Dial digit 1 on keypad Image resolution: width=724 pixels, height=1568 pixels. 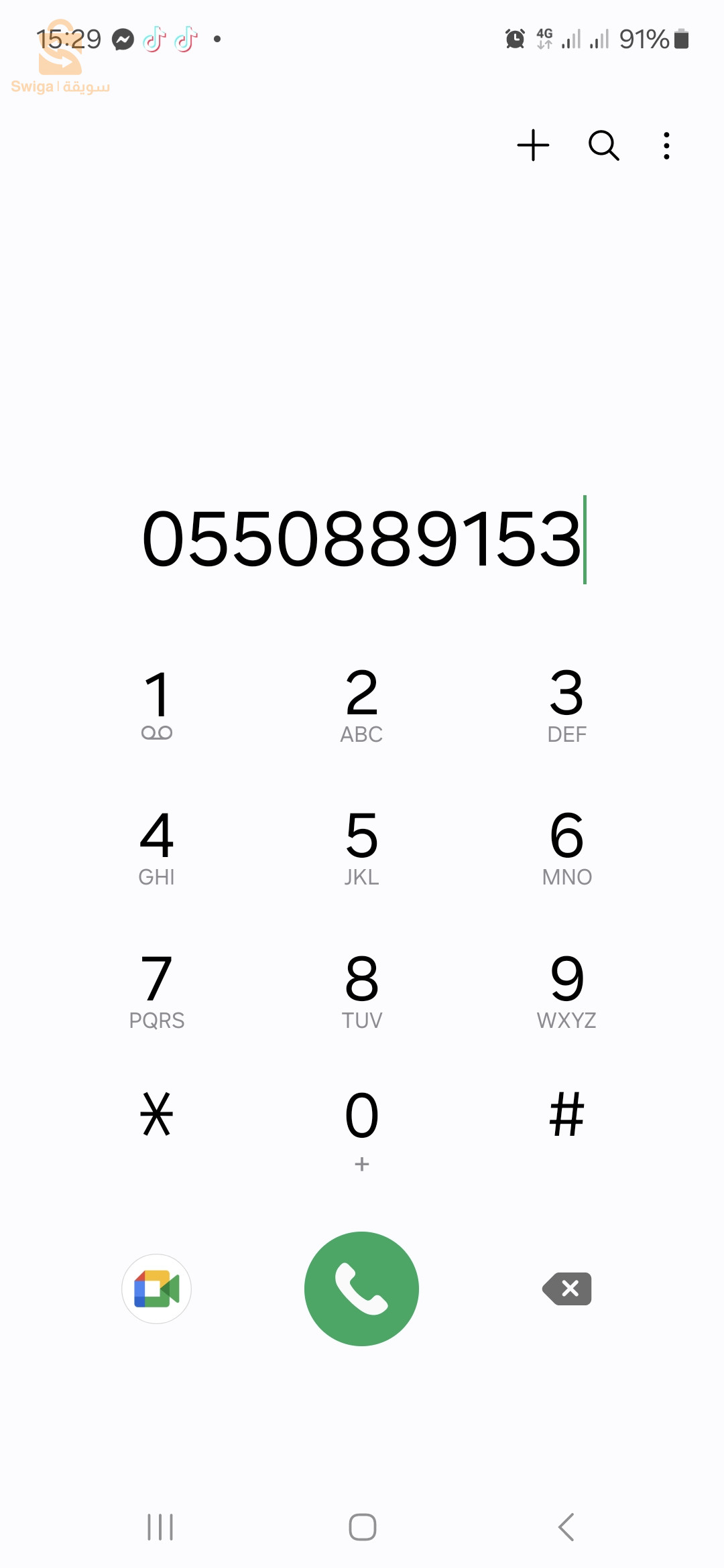(157, 704)
